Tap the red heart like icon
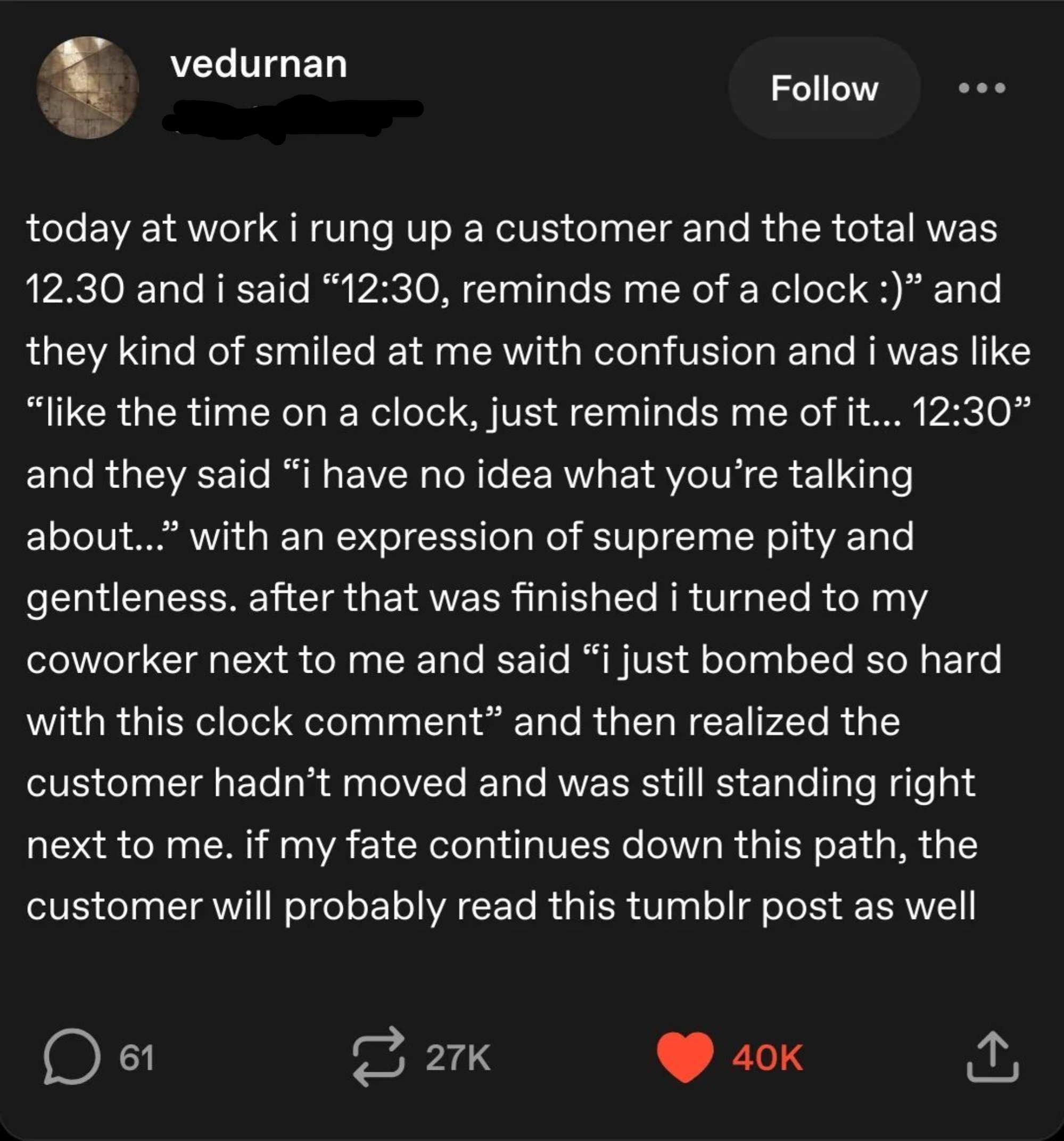The height and width of the screenshot is (1141, 1064). pyautogui.click(x=685, y=1056)
